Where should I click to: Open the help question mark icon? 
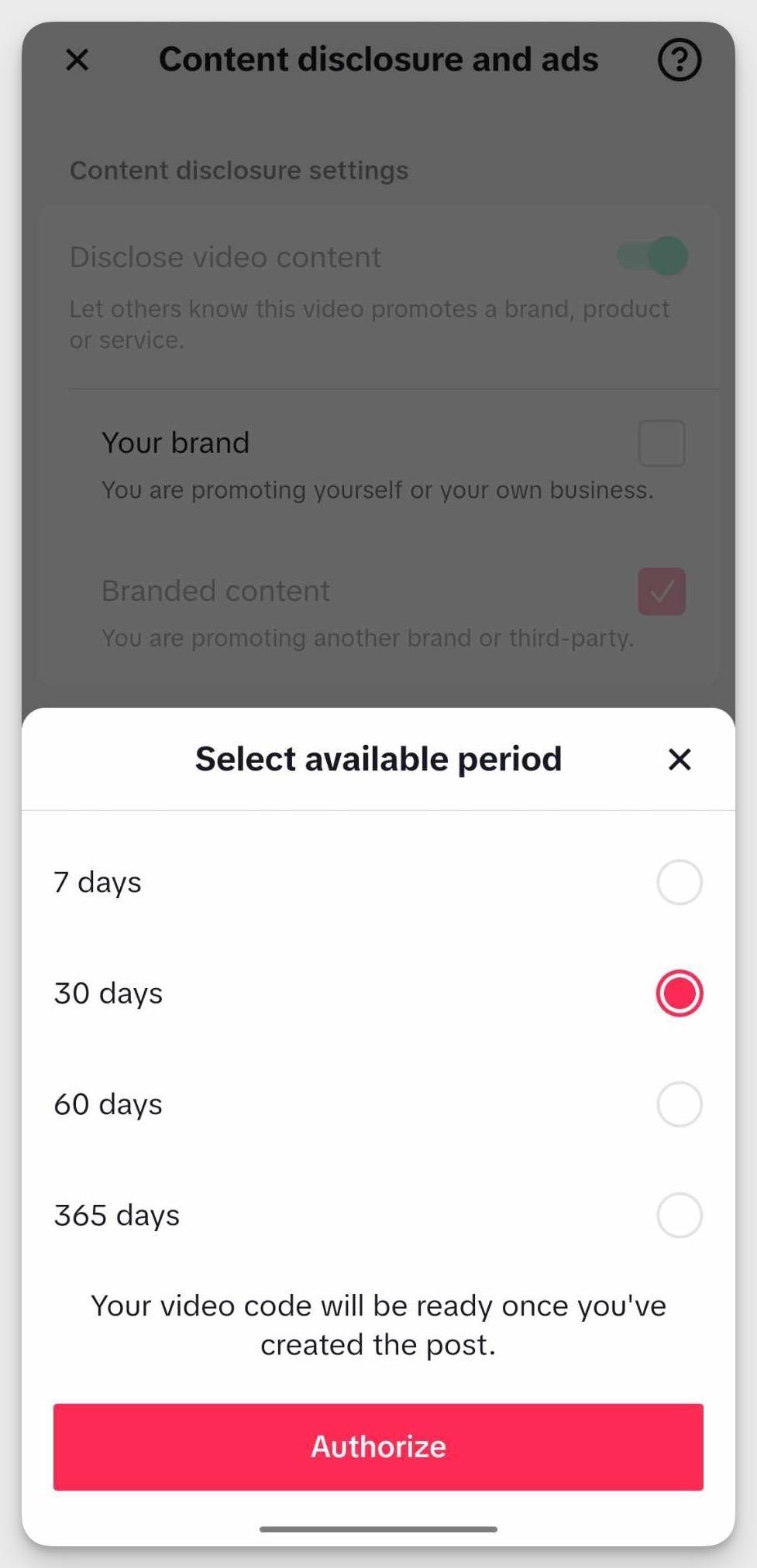(x=680, y=60)
